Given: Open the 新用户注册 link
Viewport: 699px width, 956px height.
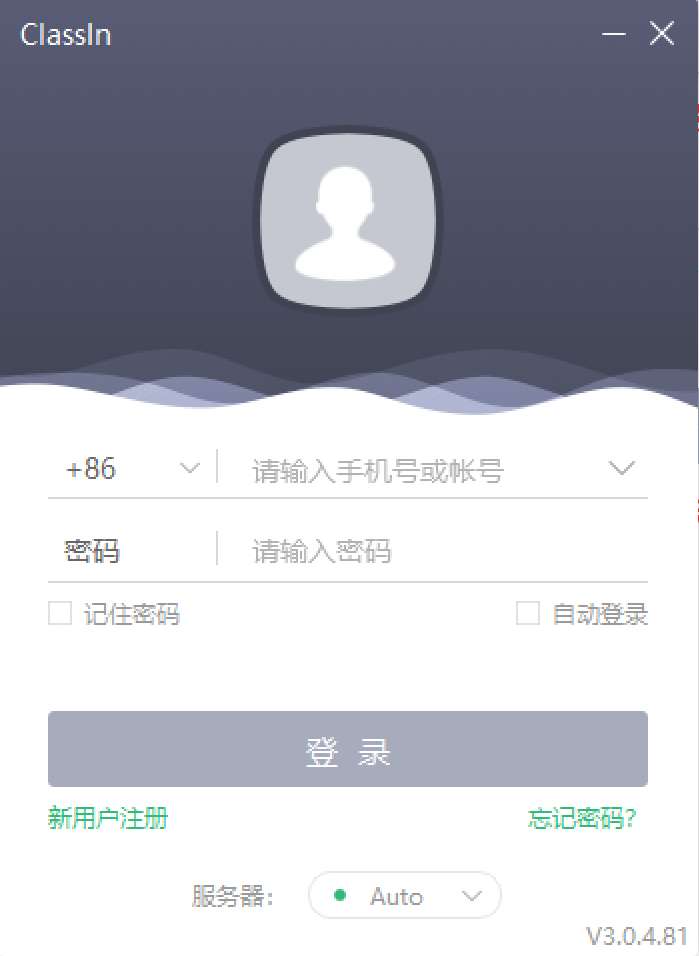Looking at the screenshot, I should pos(108,819).
